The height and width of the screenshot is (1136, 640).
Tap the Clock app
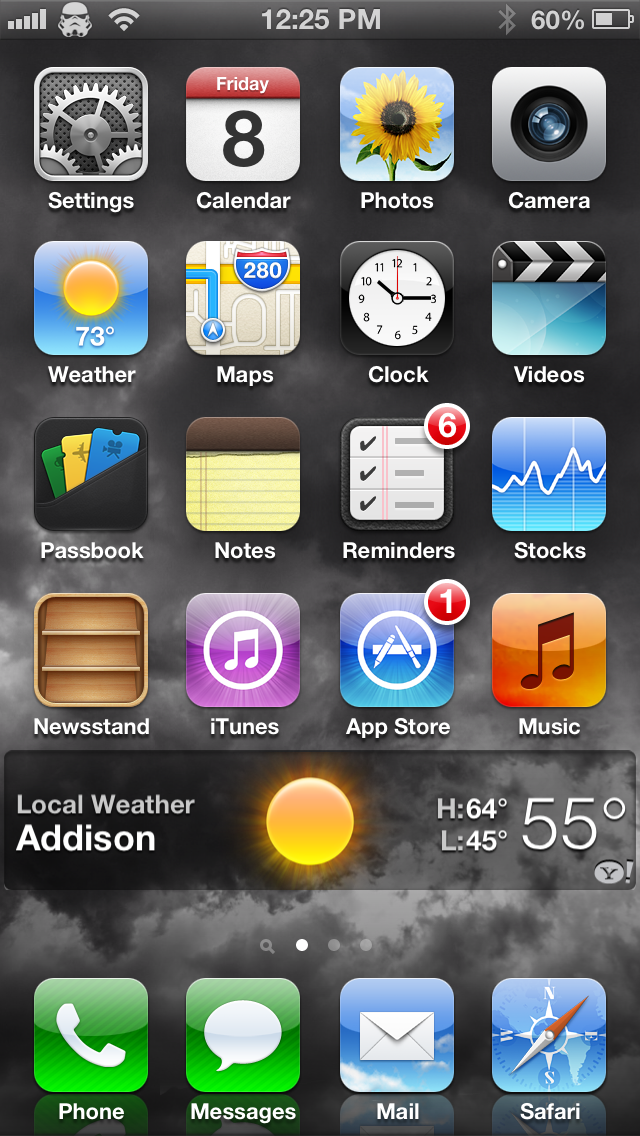pos(396,298)
